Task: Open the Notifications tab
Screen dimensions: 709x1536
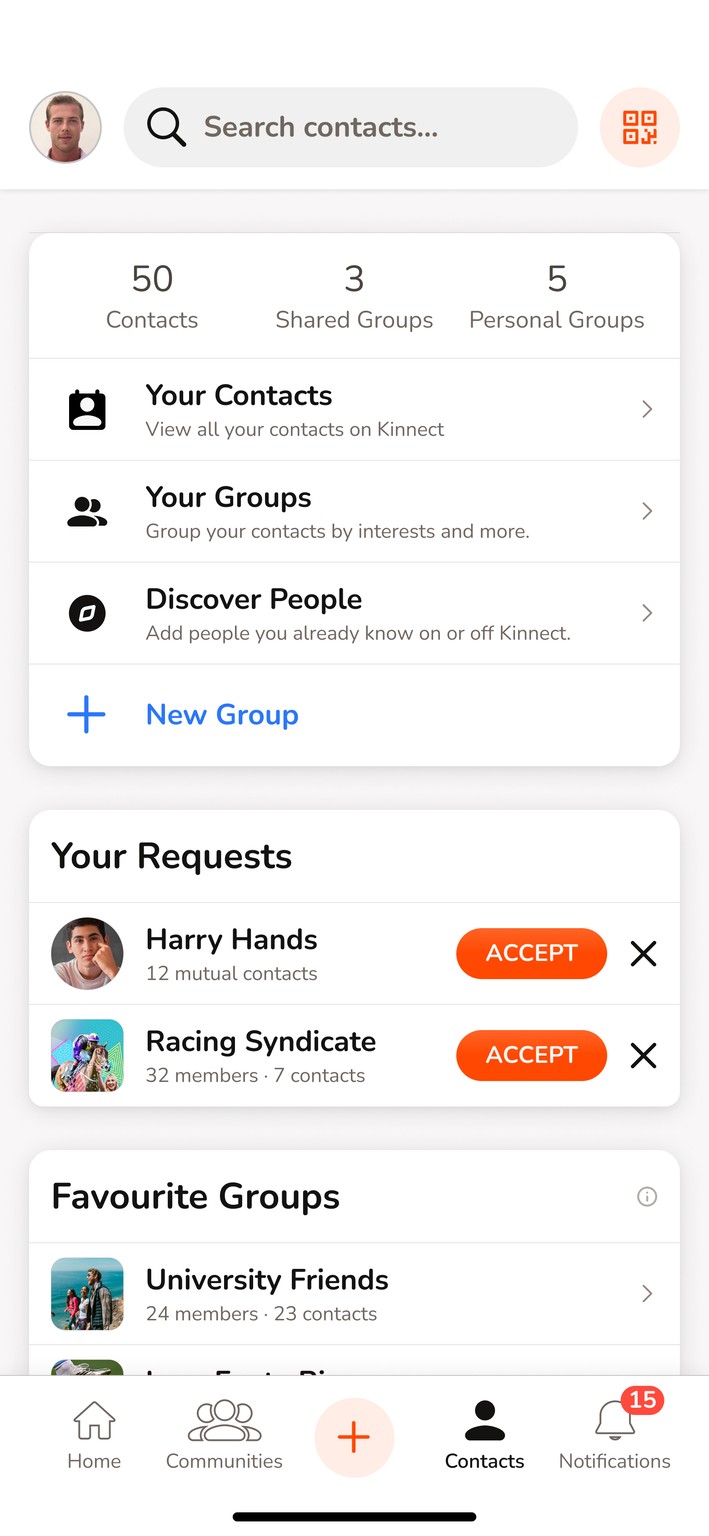Action: (614, 1437)
